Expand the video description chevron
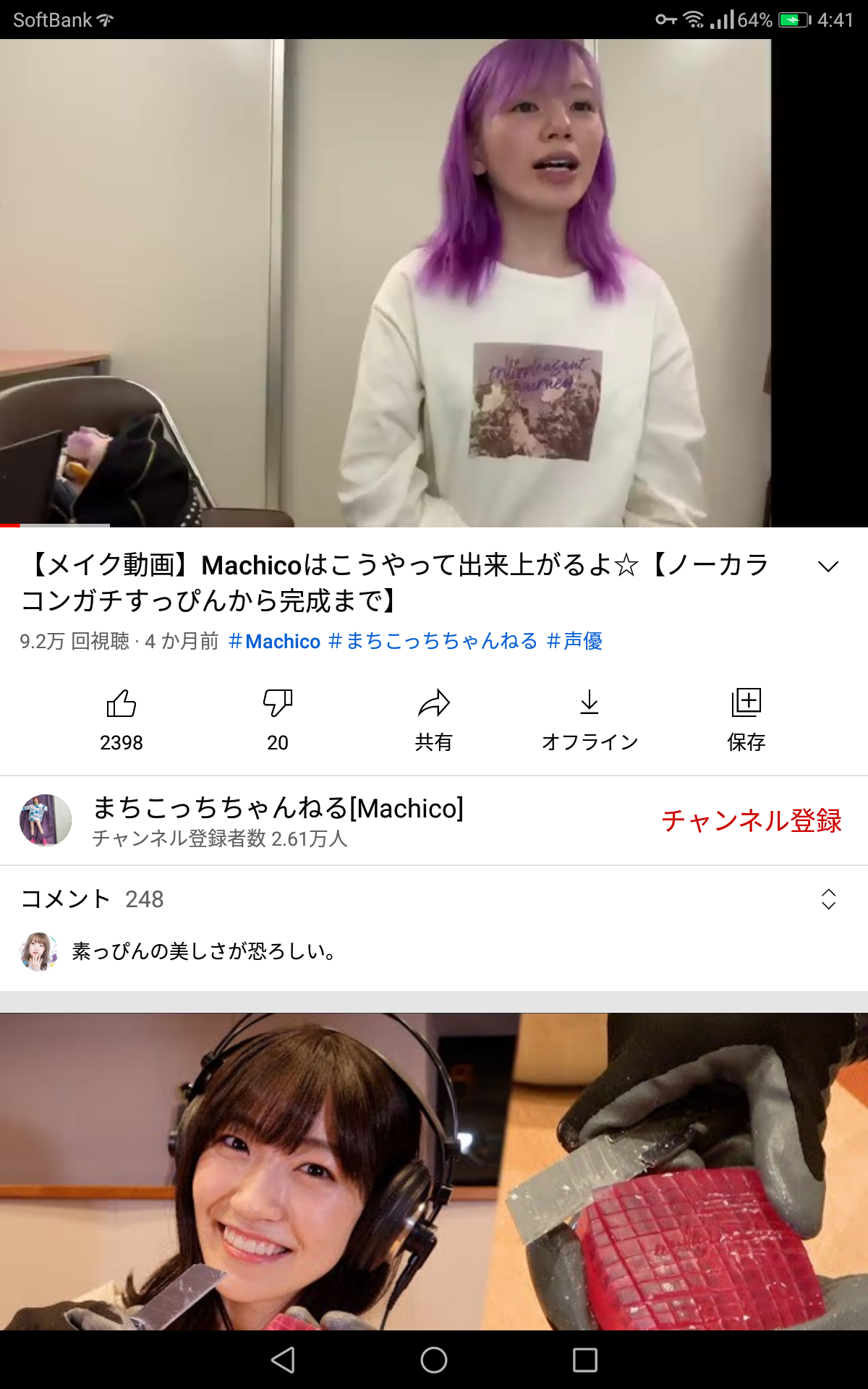The width and height of the screenshot is (868, 1389). click(x=828, y=566)
